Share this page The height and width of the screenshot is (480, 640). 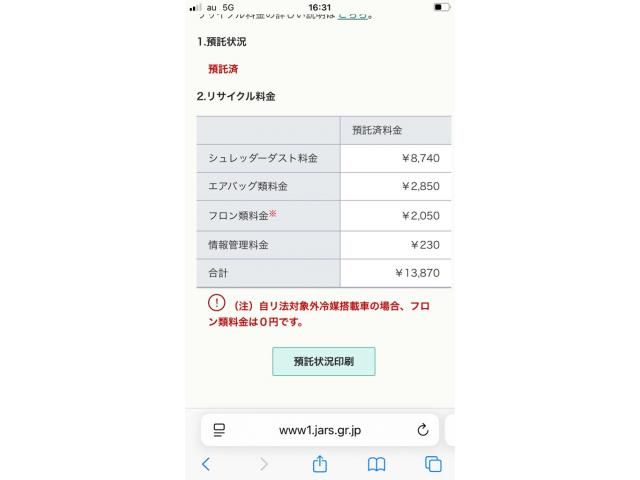point(320,464)
